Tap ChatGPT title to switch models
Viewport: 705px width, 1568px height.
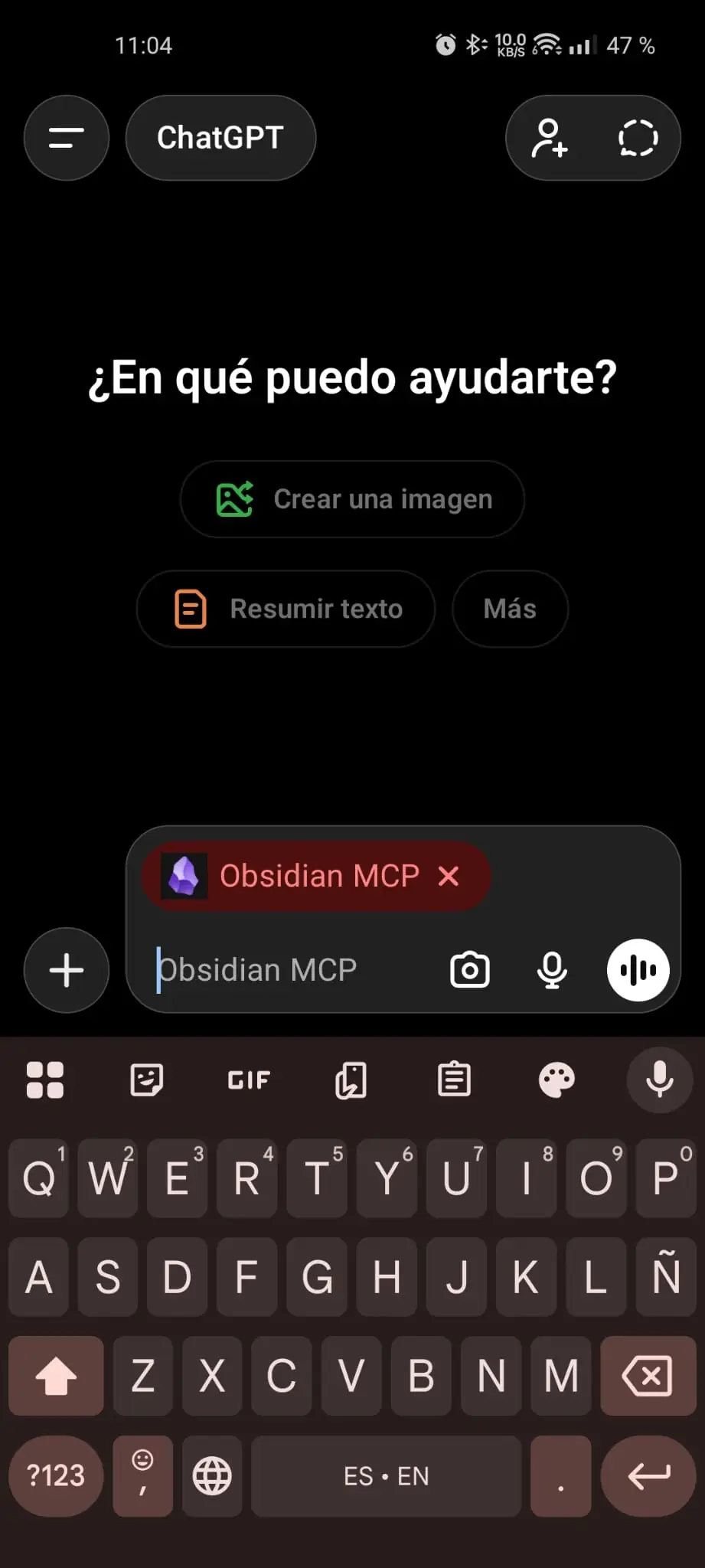coord(220,138)
